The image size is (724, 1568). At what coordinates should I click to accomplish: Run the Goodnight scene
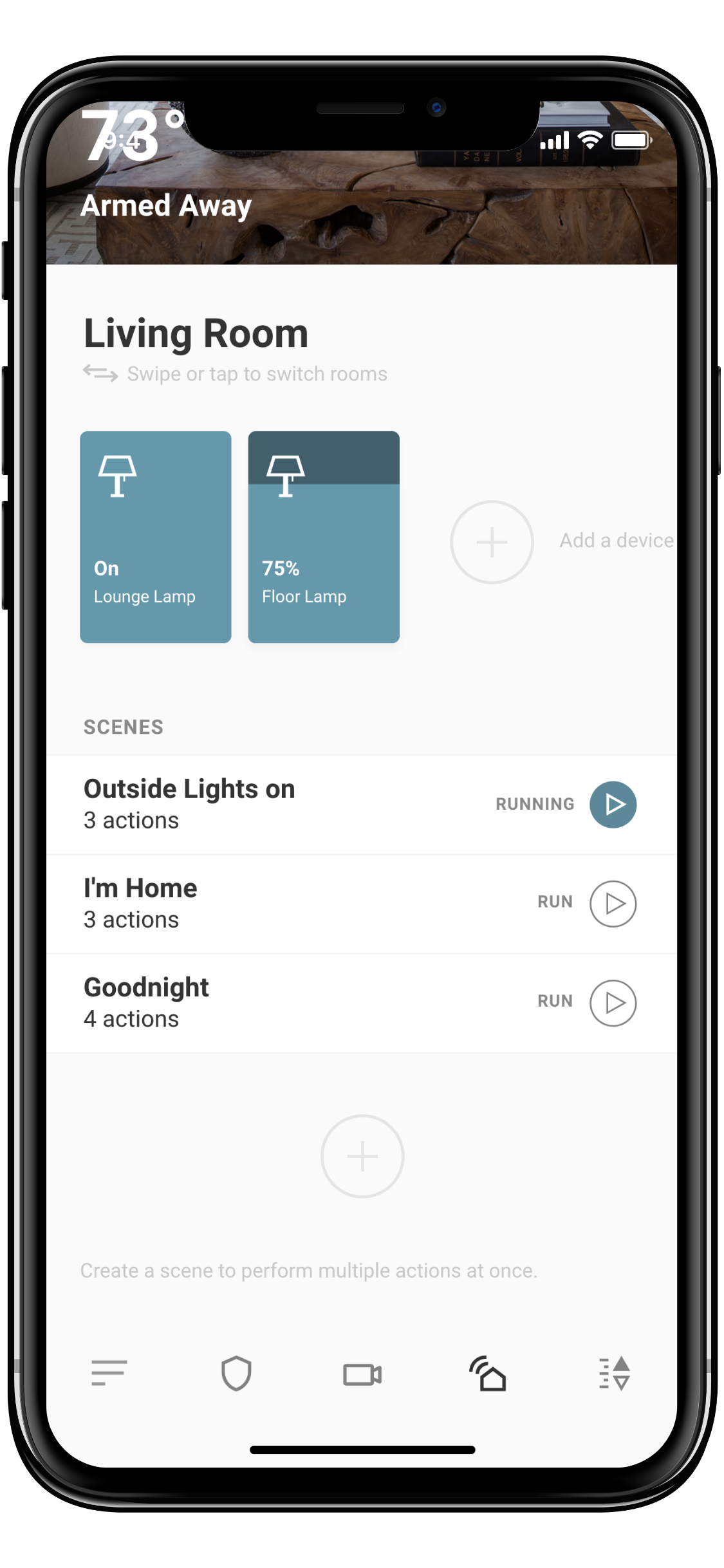coord(613,1003)
